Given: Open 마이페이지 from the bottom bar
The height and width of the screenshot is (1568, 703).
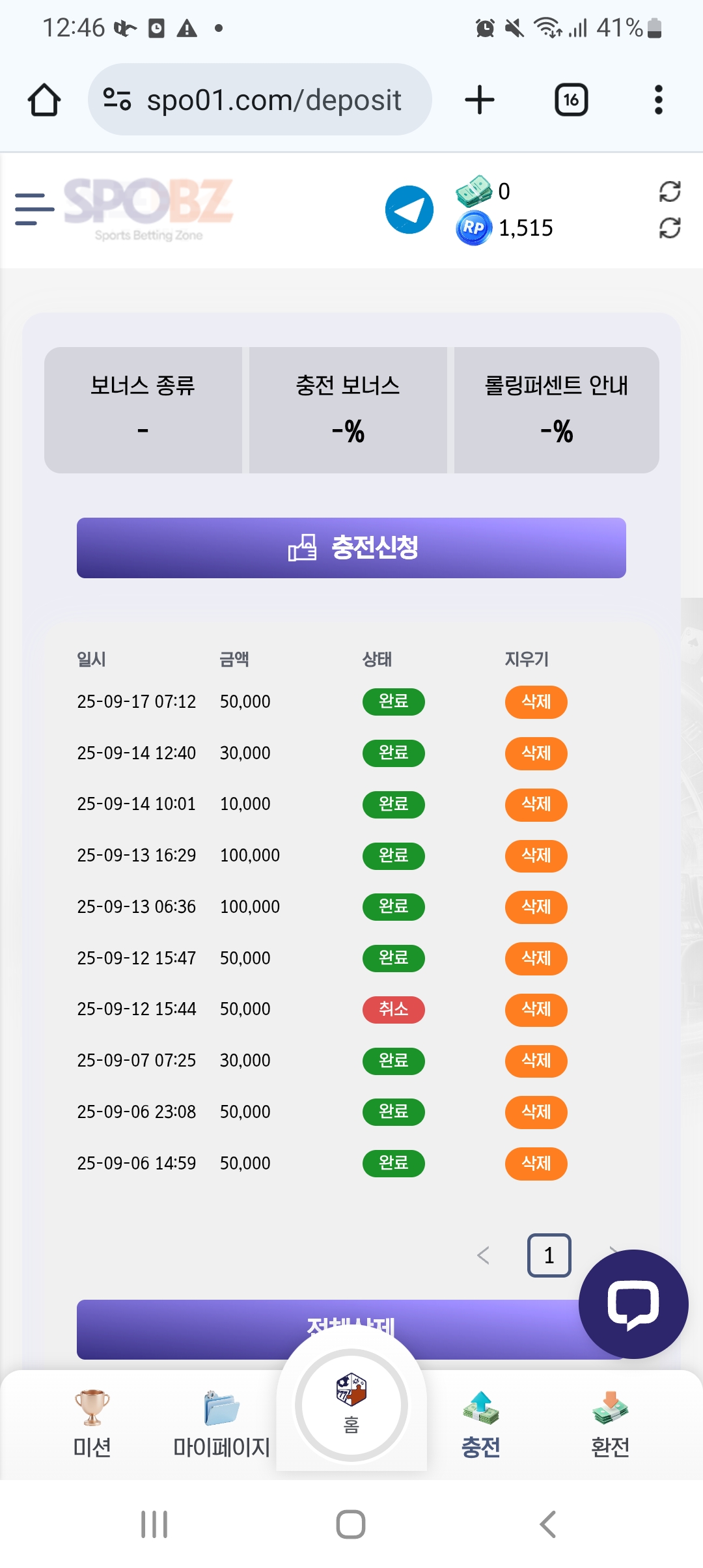Looking at the screenshot, I should pyautogui.click(x=221, y=1424).
